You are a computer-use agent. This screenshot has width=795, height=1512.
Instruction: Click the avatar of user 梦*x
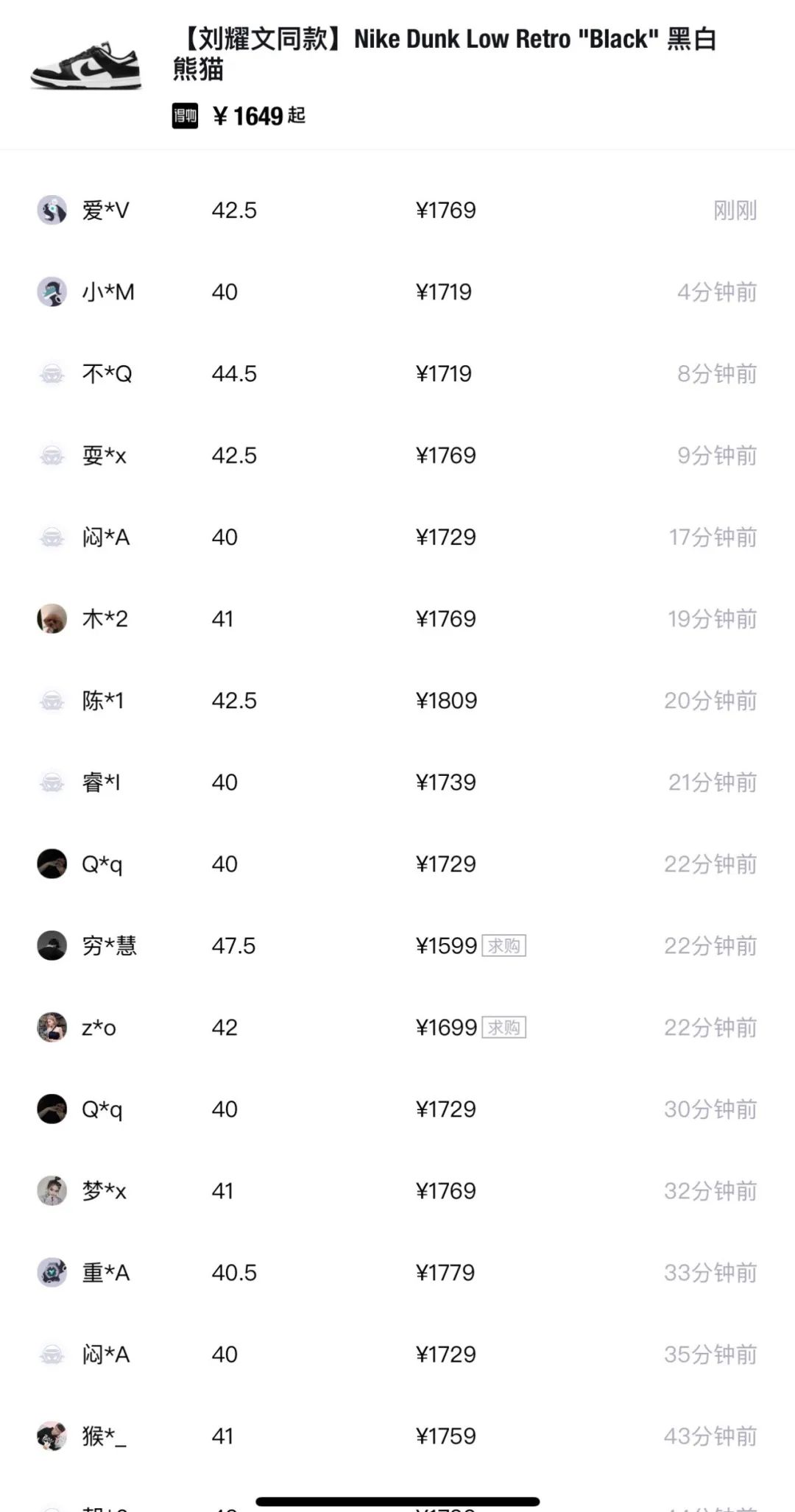[52, 1190]
